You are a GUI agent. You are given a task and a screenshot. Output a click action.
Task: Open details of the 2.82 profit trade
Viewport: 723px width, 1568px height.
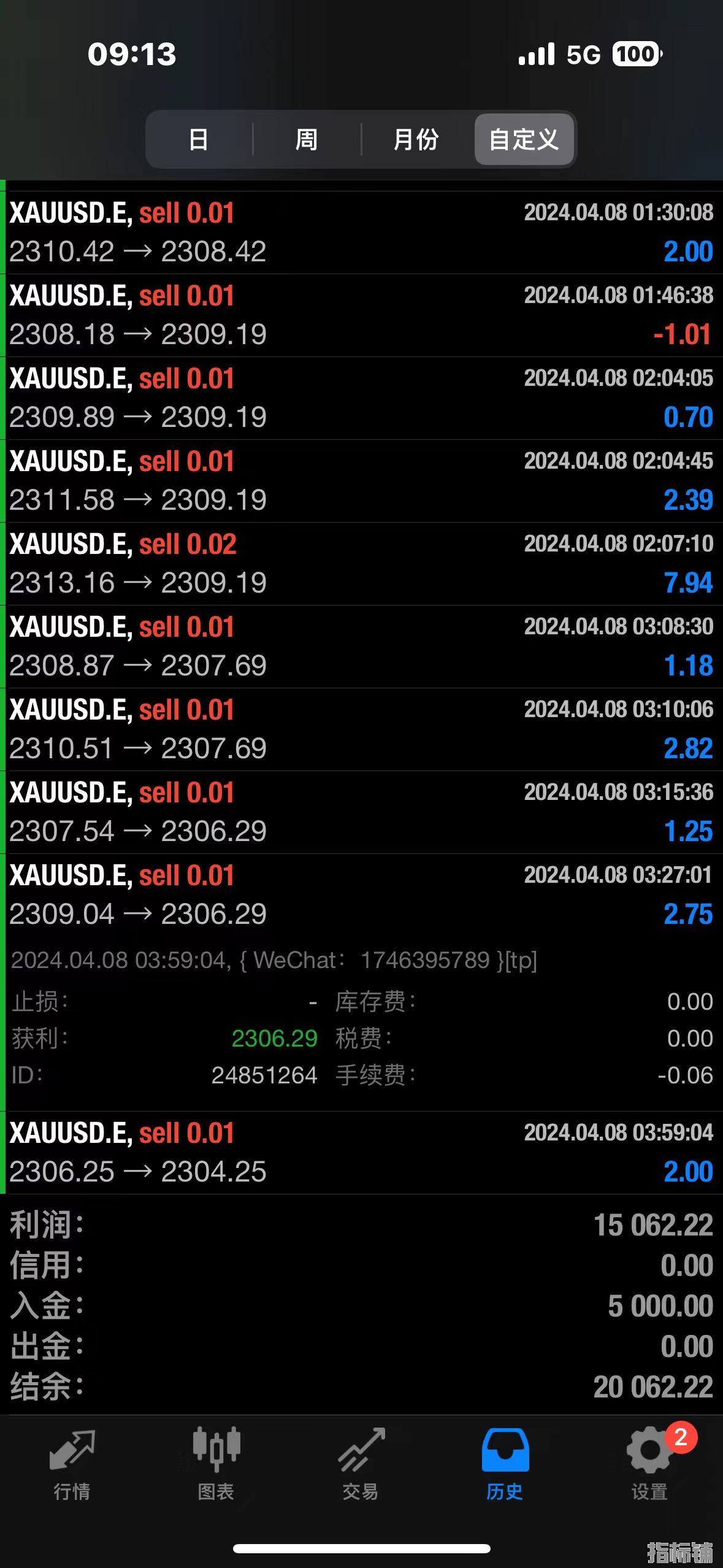coord(361,729)
